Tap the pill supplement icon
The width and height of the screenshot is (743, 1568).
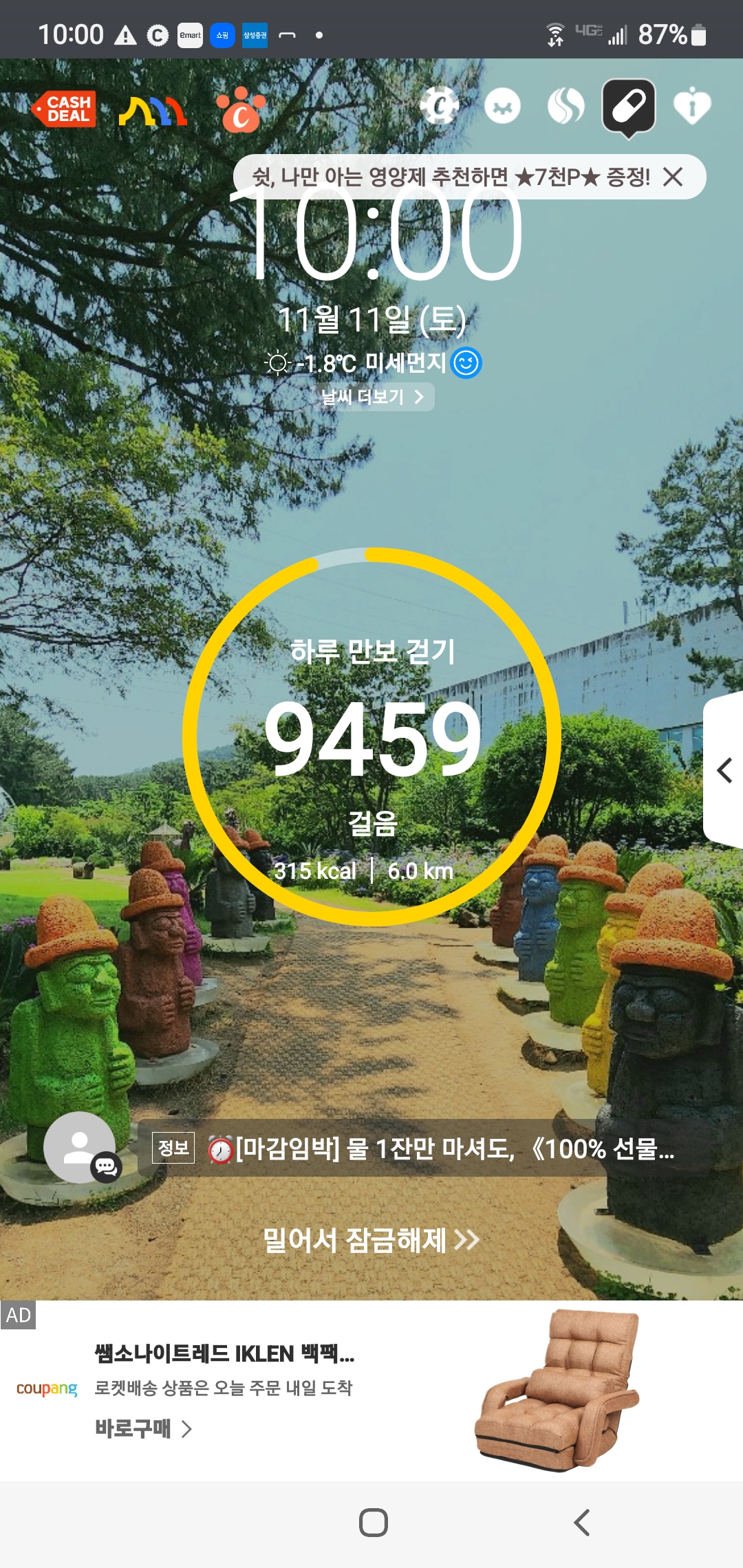[628, 107]
